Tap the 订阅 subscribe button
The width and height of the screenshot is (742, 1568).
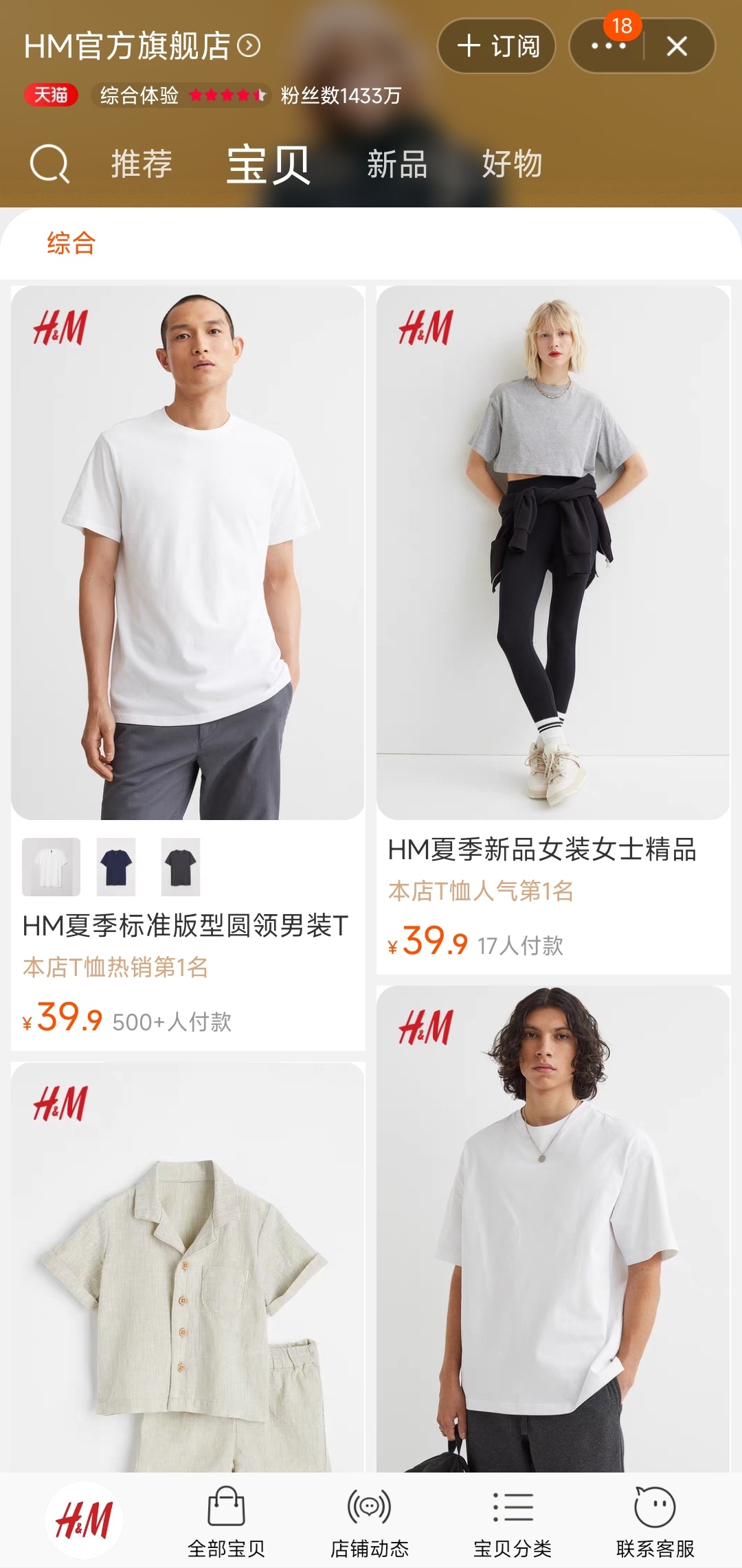tap(497, 46)
